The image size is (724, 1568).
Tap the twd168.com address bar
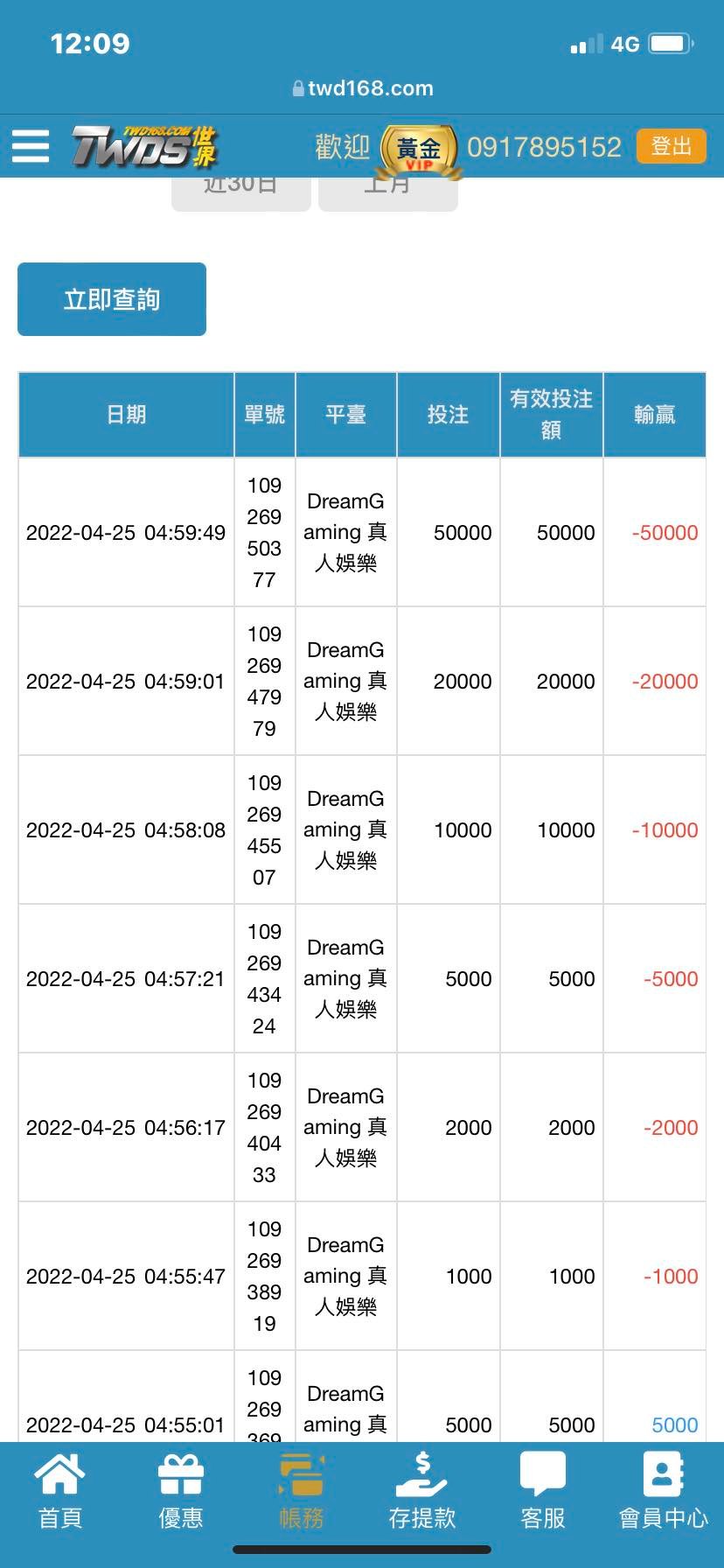point(362,88)
